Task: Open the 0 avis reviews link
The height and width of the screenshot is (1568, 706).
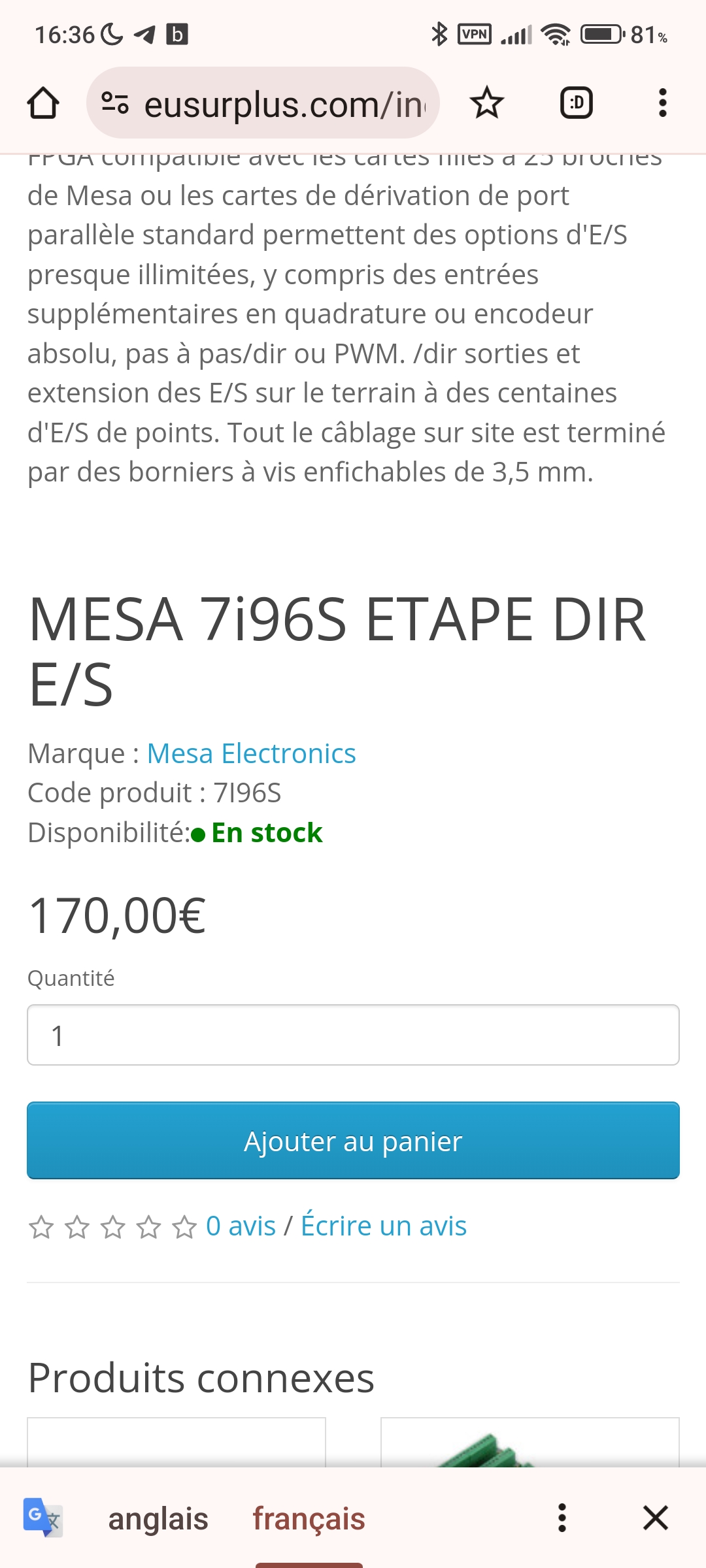Action: click(241, 1226)
